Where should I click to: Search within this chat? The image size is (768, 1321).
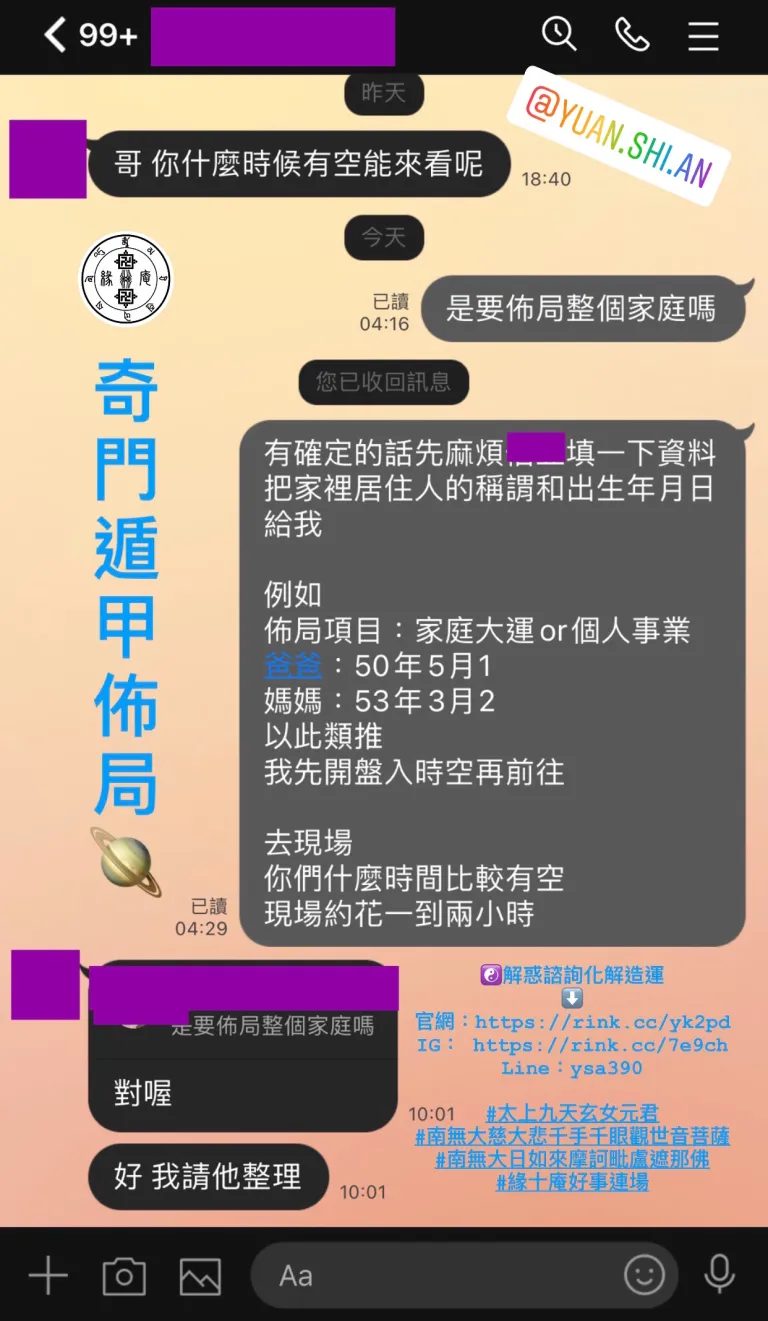point(559,35)
